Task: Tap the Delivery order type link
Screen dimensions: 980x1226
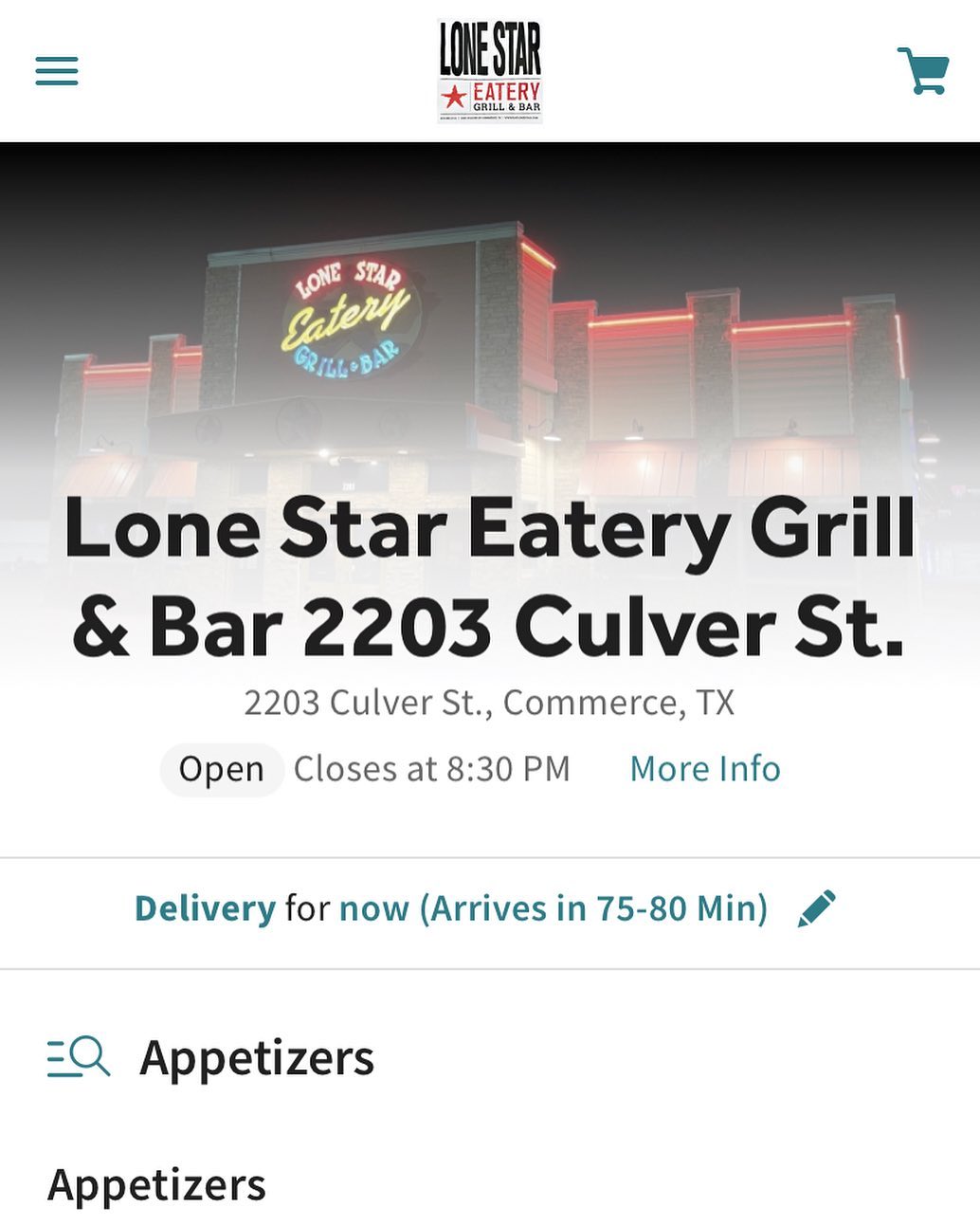Action: (205, 908)
